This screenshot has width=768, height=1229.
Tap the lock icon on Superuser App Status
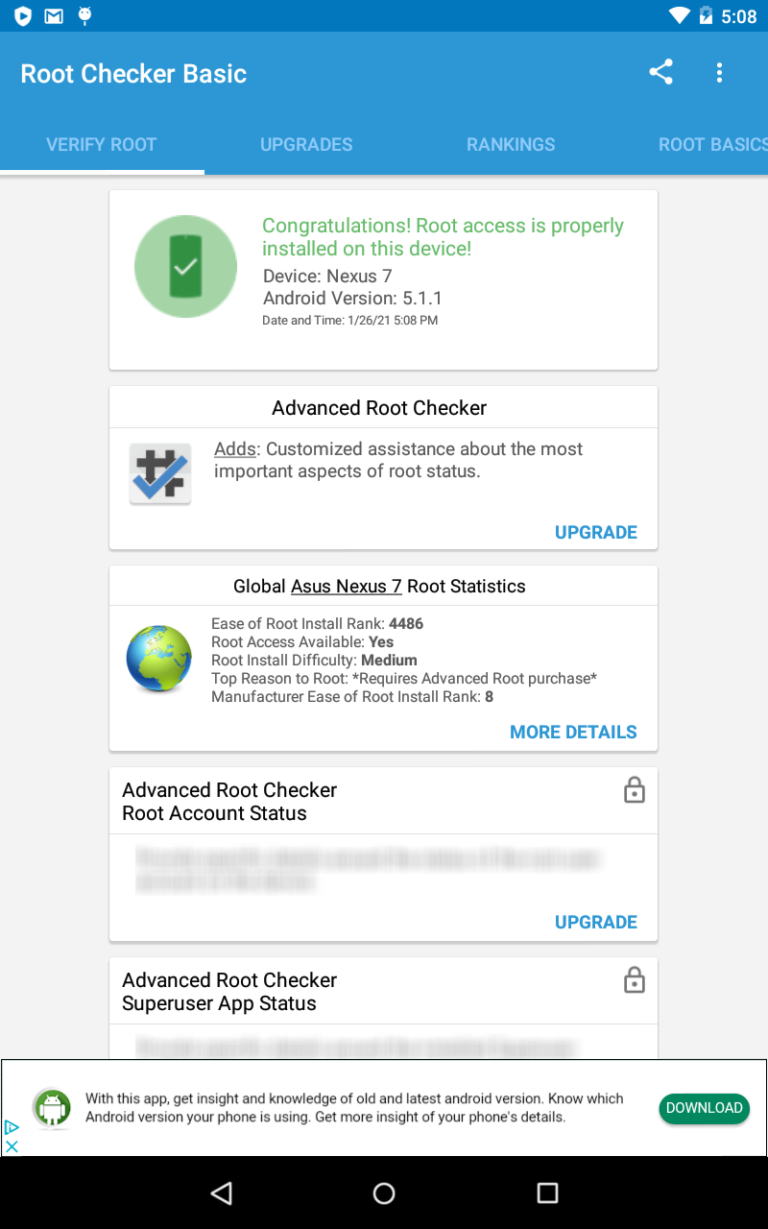pos(634,981)
